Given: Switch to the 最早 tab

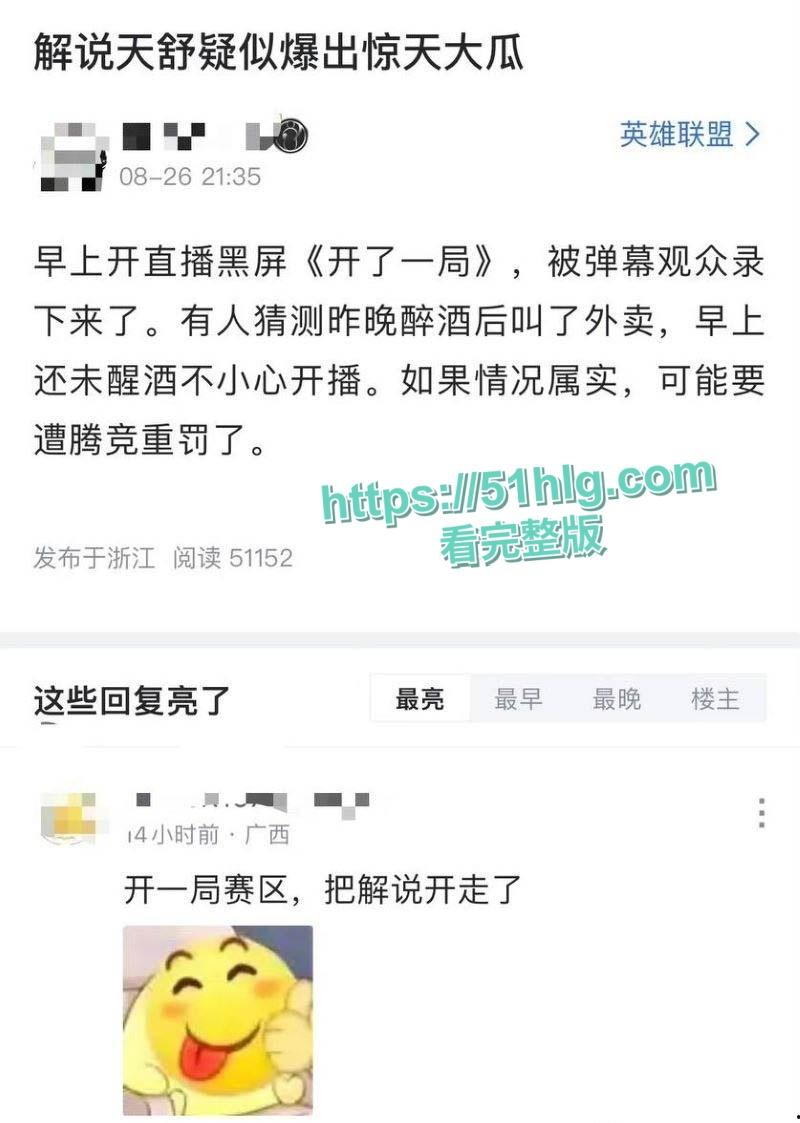Looking at the screenshot, I should pyautogui.click(x=518, y=698).
